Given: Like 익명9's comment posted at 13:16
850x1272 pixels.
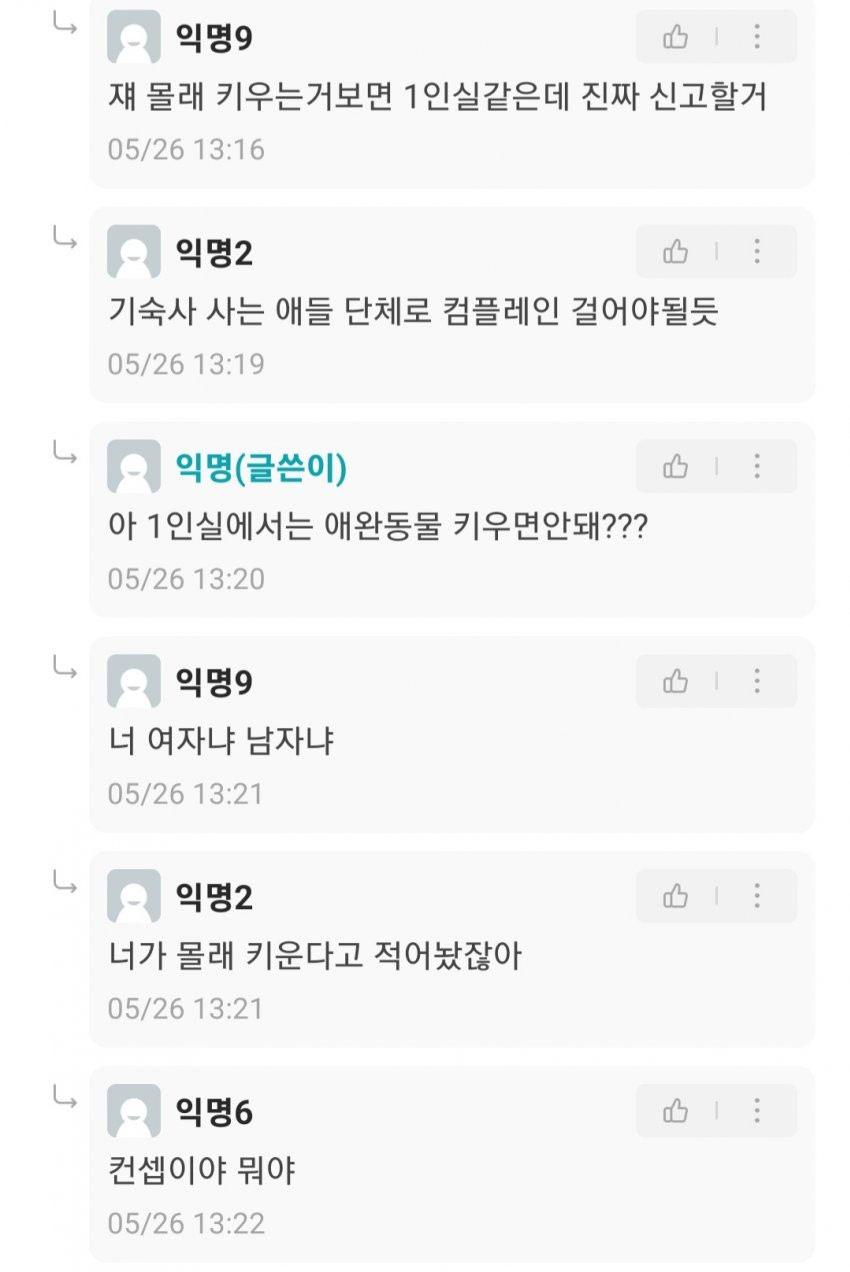Looking at the screenshot, I should pos(676,38).
